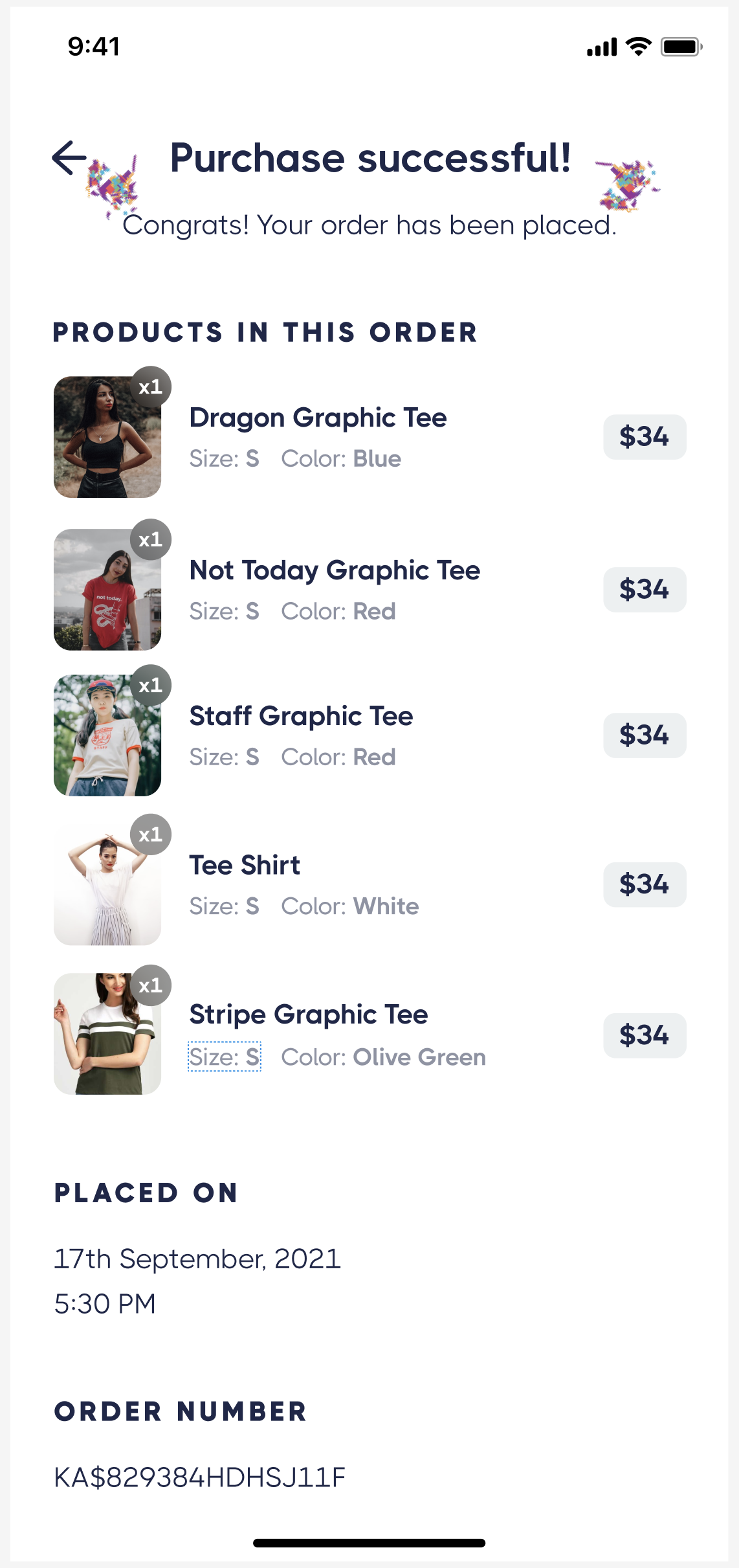Open the Dragon Graphic Tee product
Viewport: 739px width, 1568px height.
pos(318,418)
